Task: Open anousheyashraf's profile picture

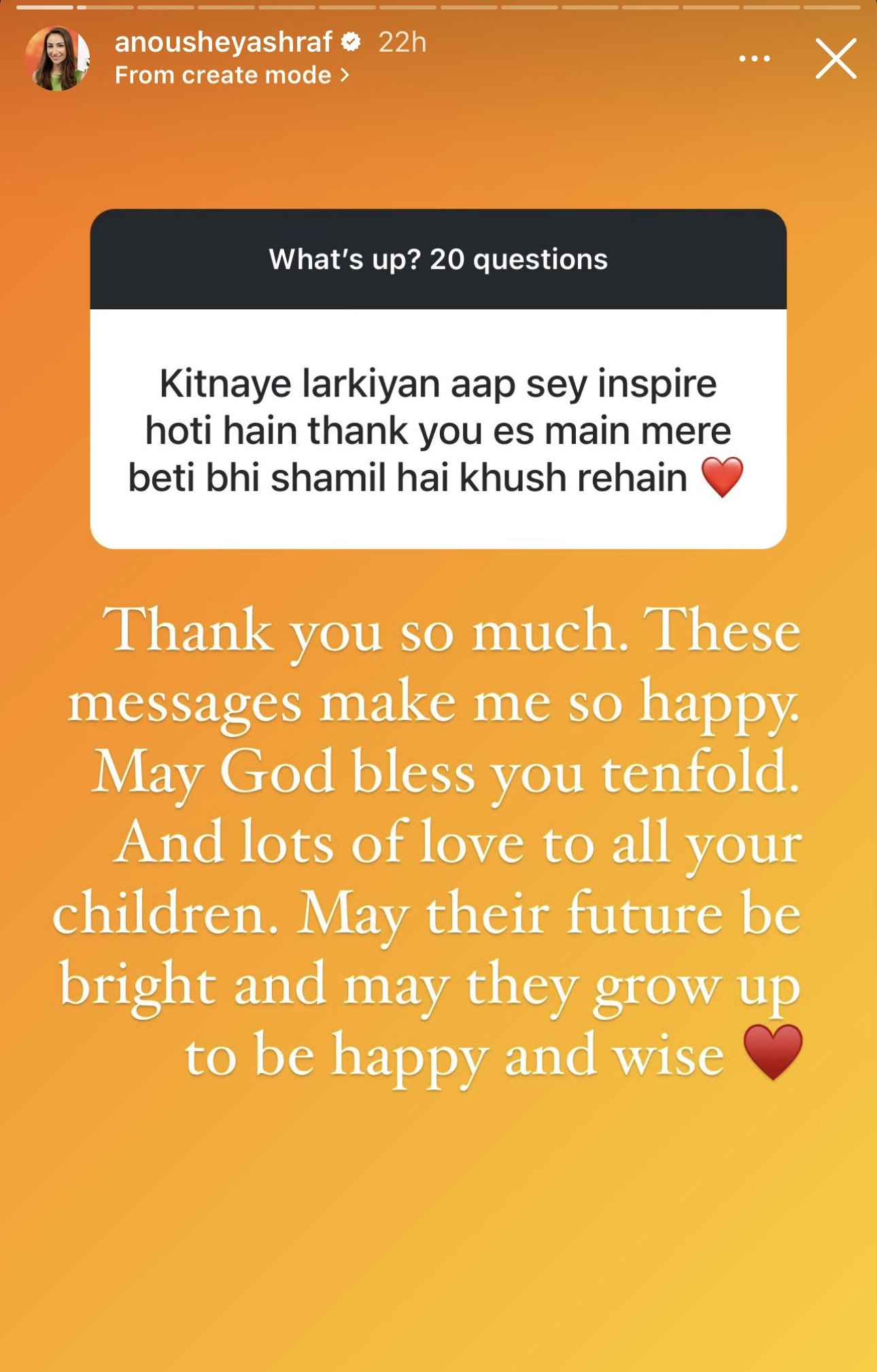Action: pos(57,59)
